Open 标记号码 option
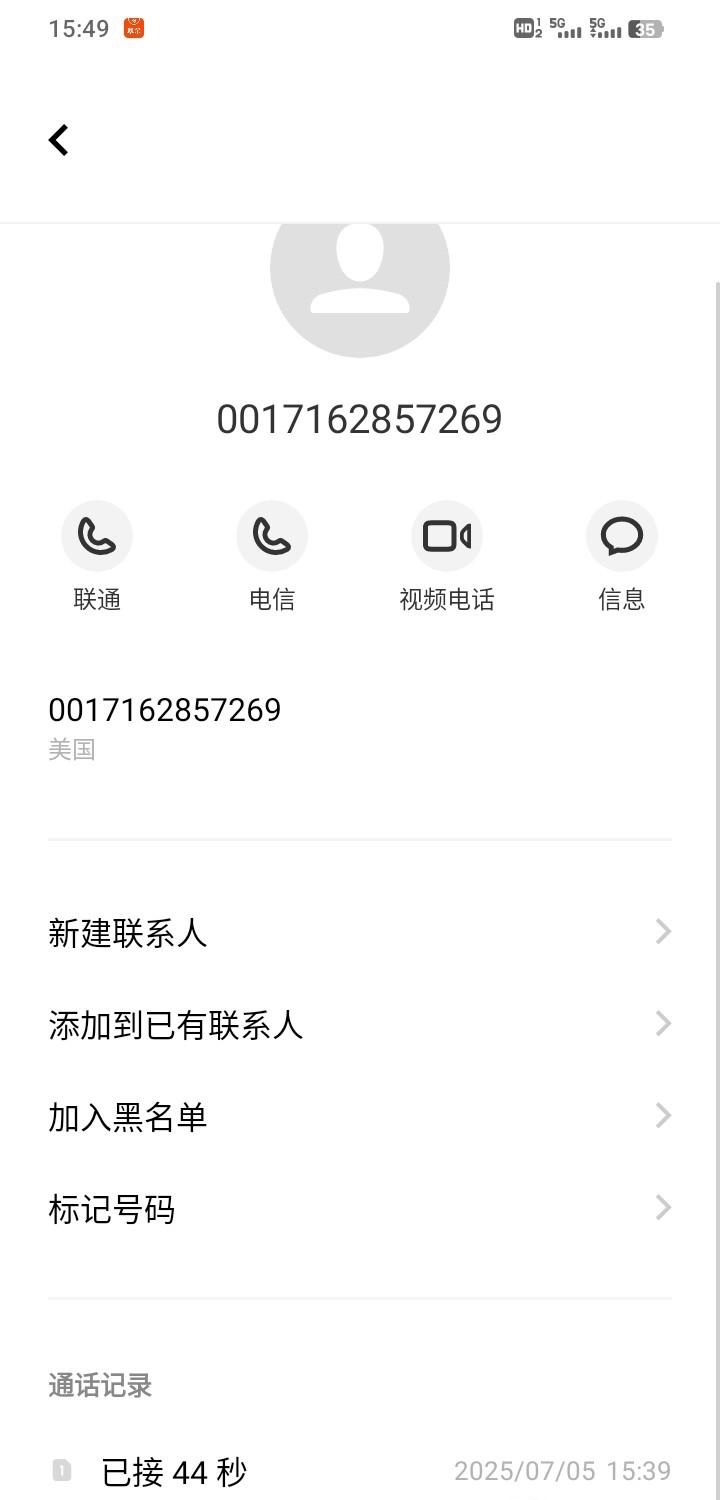 click(x=360, y=1209)
